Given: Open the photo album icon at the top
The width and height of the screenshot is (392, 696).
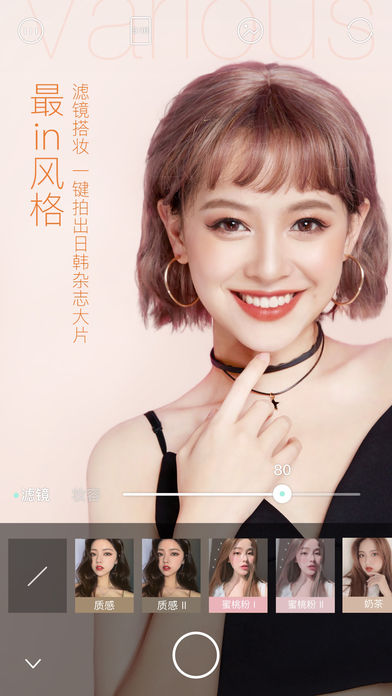Looking at the screenshot, I should pos(250,30).
